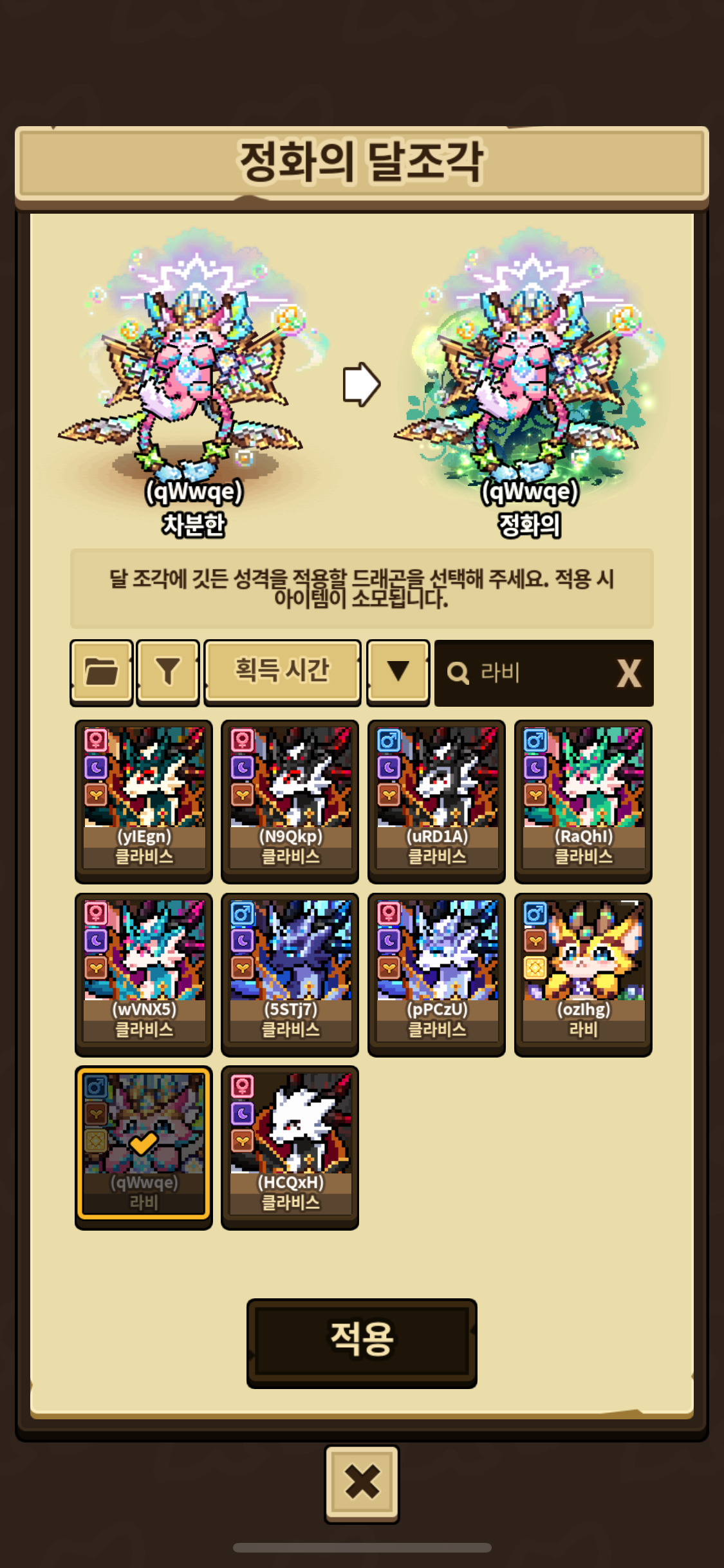
Task: Pick the dragon card (RaQhI)
Action: tap(584, 801)
